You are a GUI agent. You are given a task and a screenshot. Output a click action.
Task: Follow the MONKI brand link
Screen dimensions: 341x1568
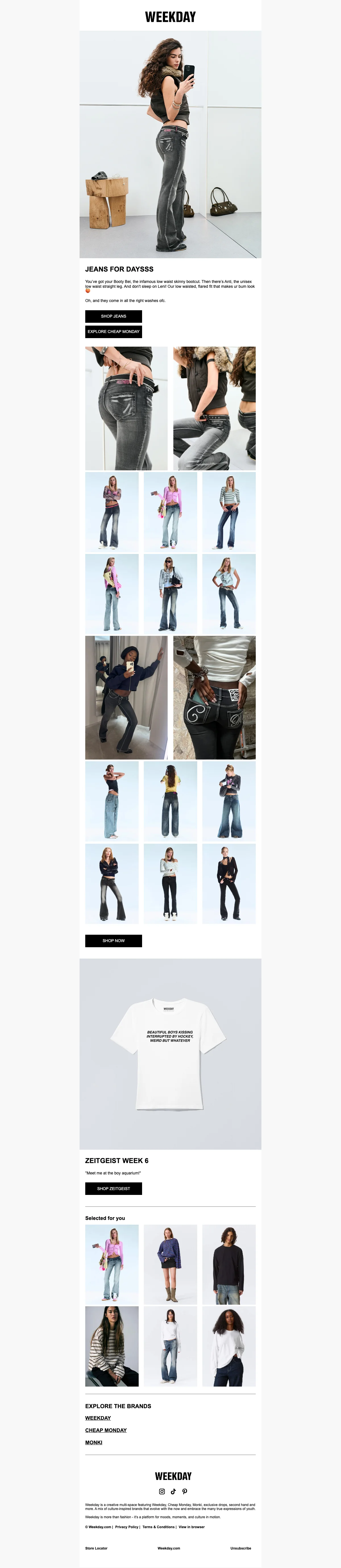click(93, 1442)
